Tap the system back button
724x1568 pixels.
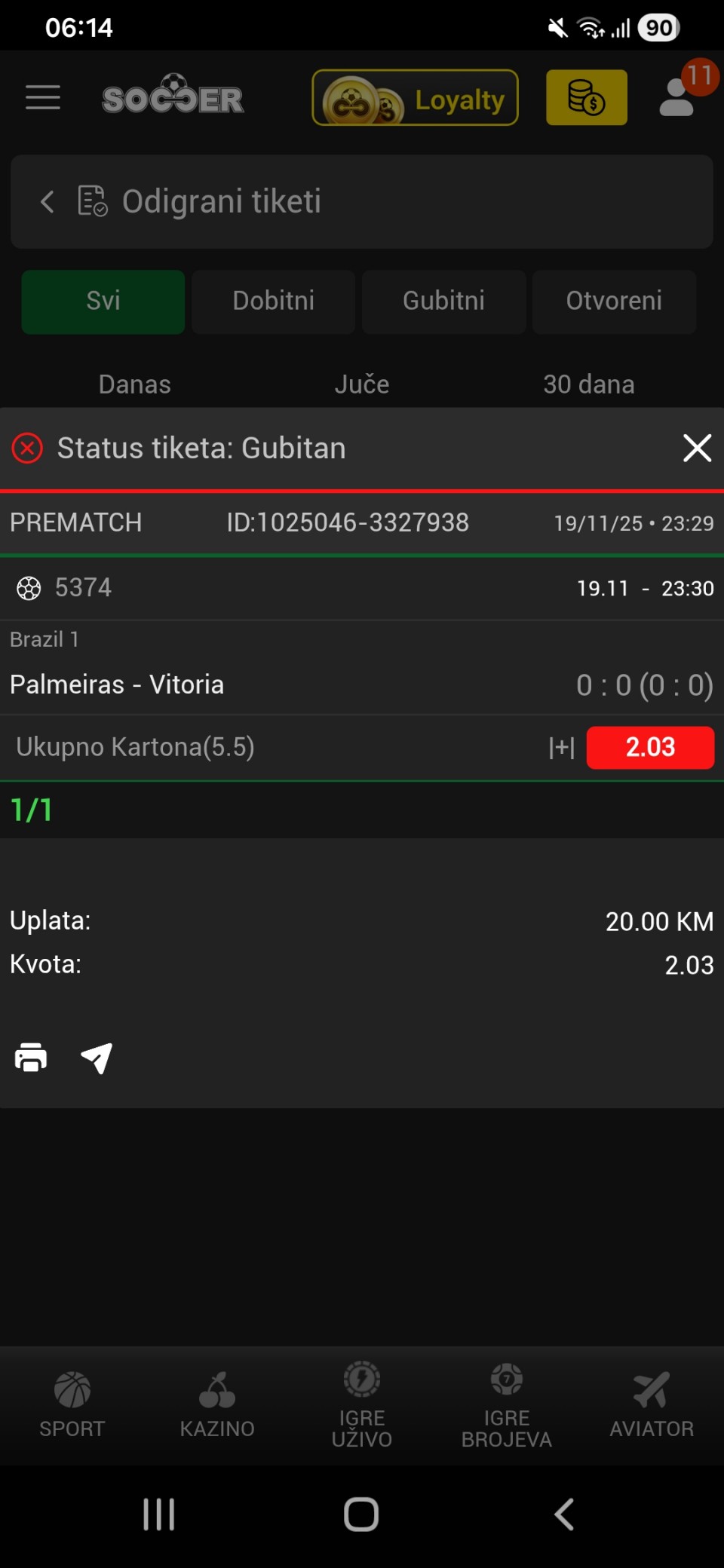(564, 1514)
